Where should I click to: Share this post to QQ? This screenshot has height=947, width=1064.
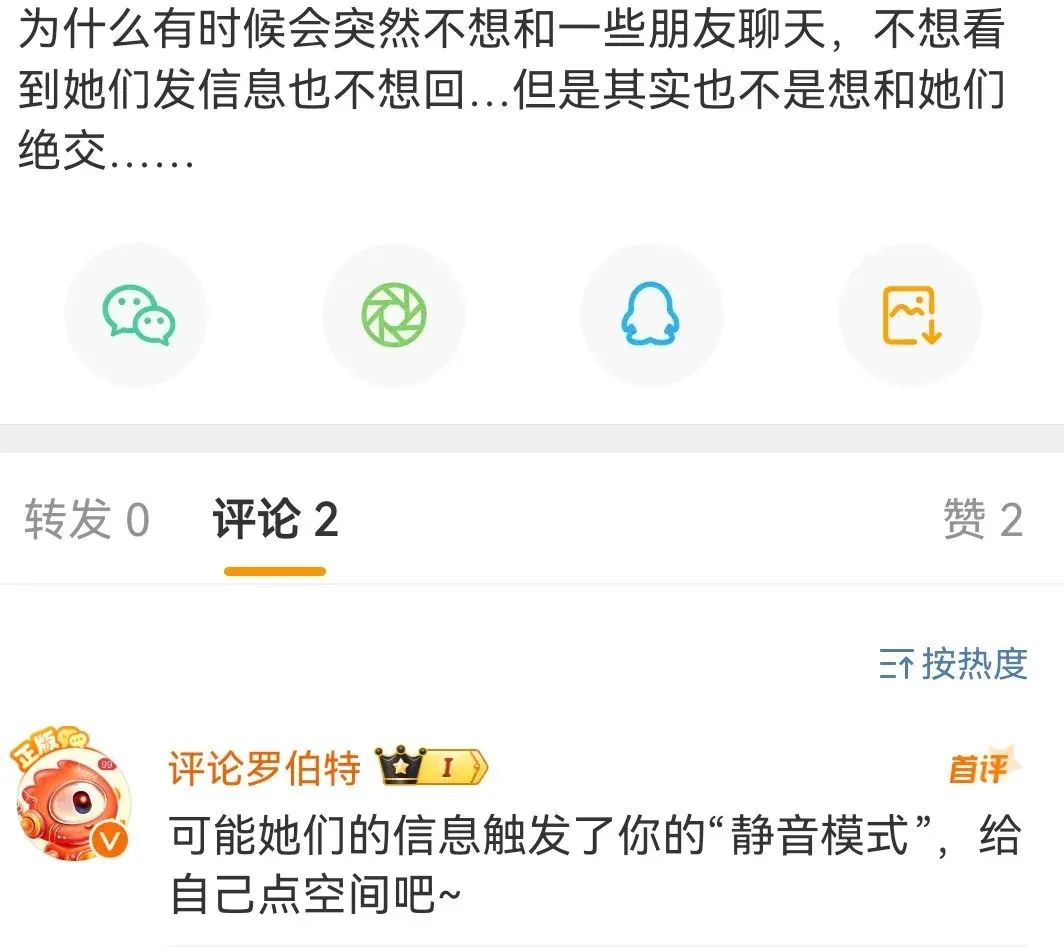click(651, 315)
